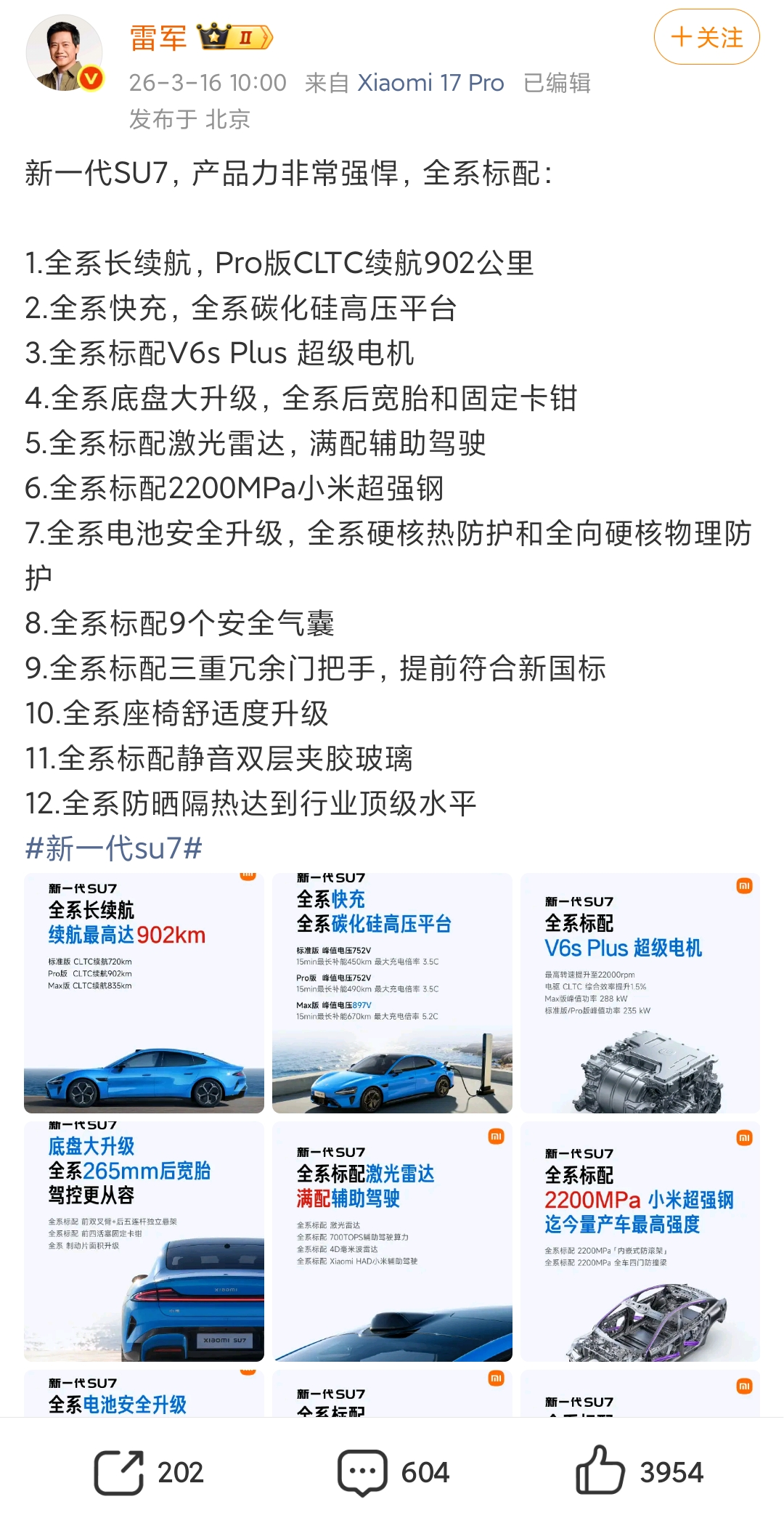View the 底盘大升级 265mm后宽胎 image
This screenshot has width=784, height=1515.
tap(144, 1241)
